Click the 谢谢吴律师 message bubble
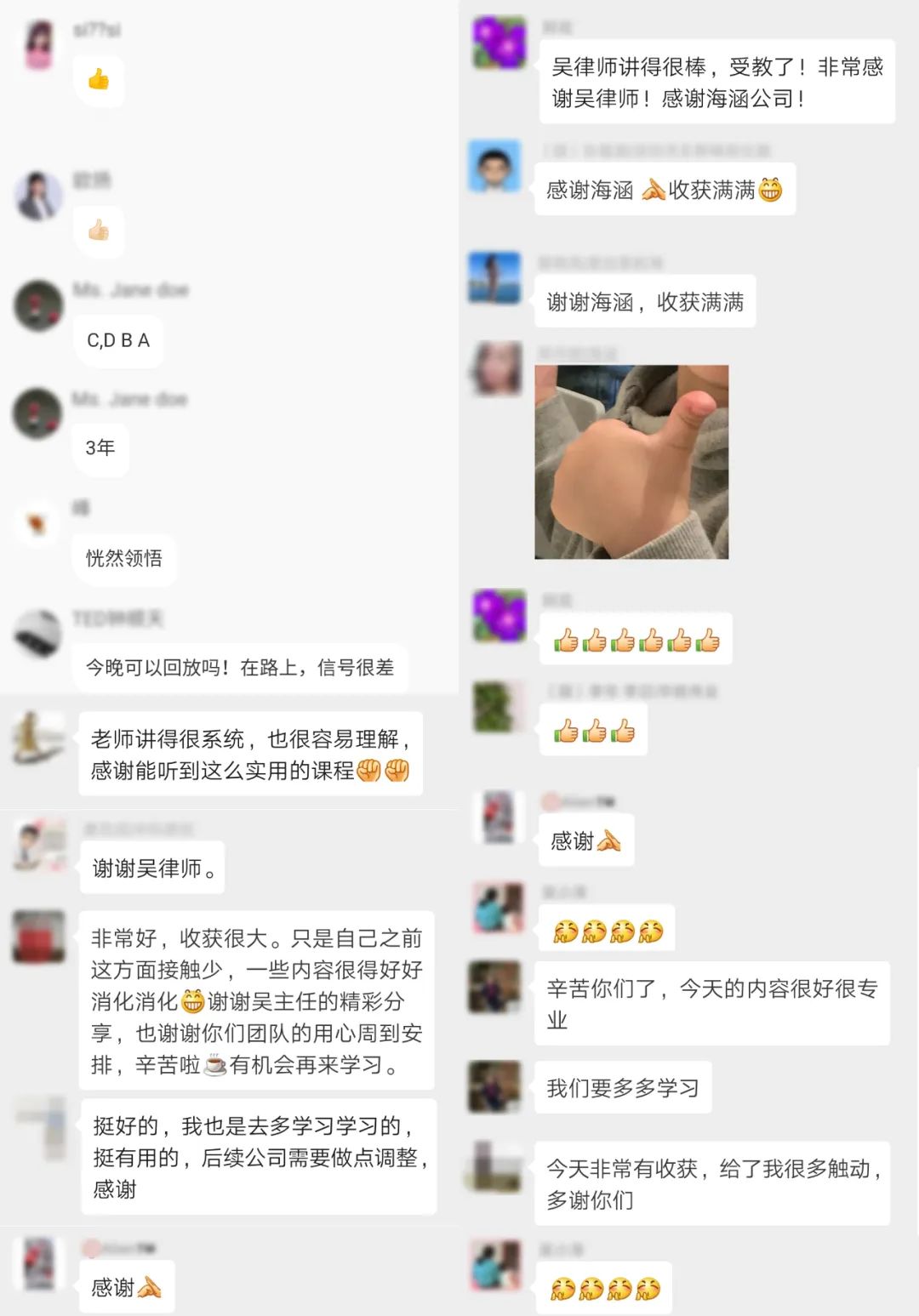The width and height of the screenshot is (919, 1316). [x=151, y=868]
